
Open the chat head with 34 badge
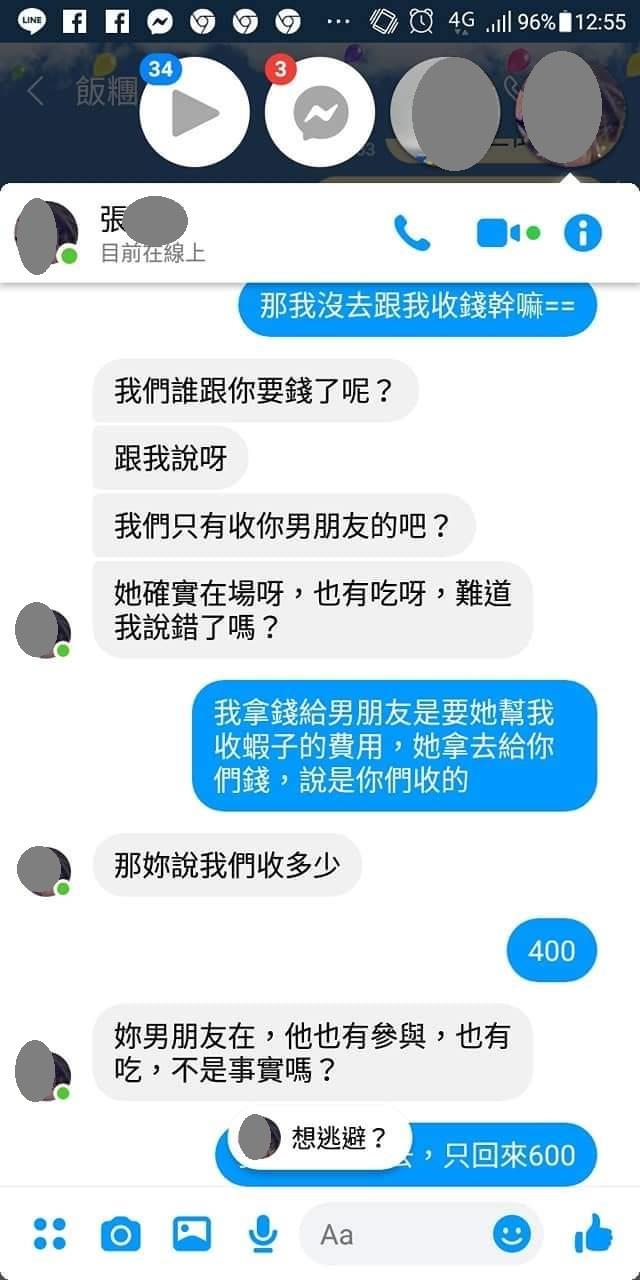pyautogui.click(x=194, y=112)
